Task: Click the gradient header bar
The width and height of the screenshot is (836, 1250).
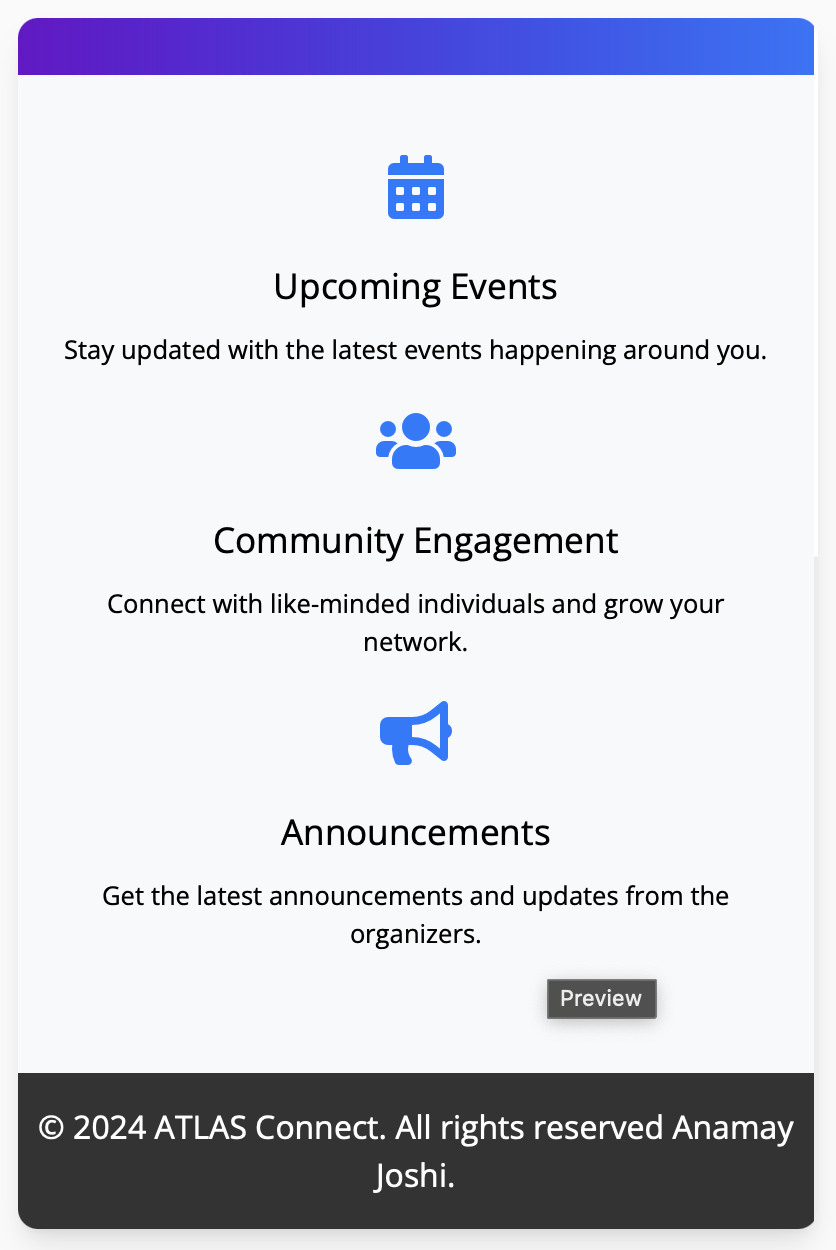Action: tap(416, 46)
